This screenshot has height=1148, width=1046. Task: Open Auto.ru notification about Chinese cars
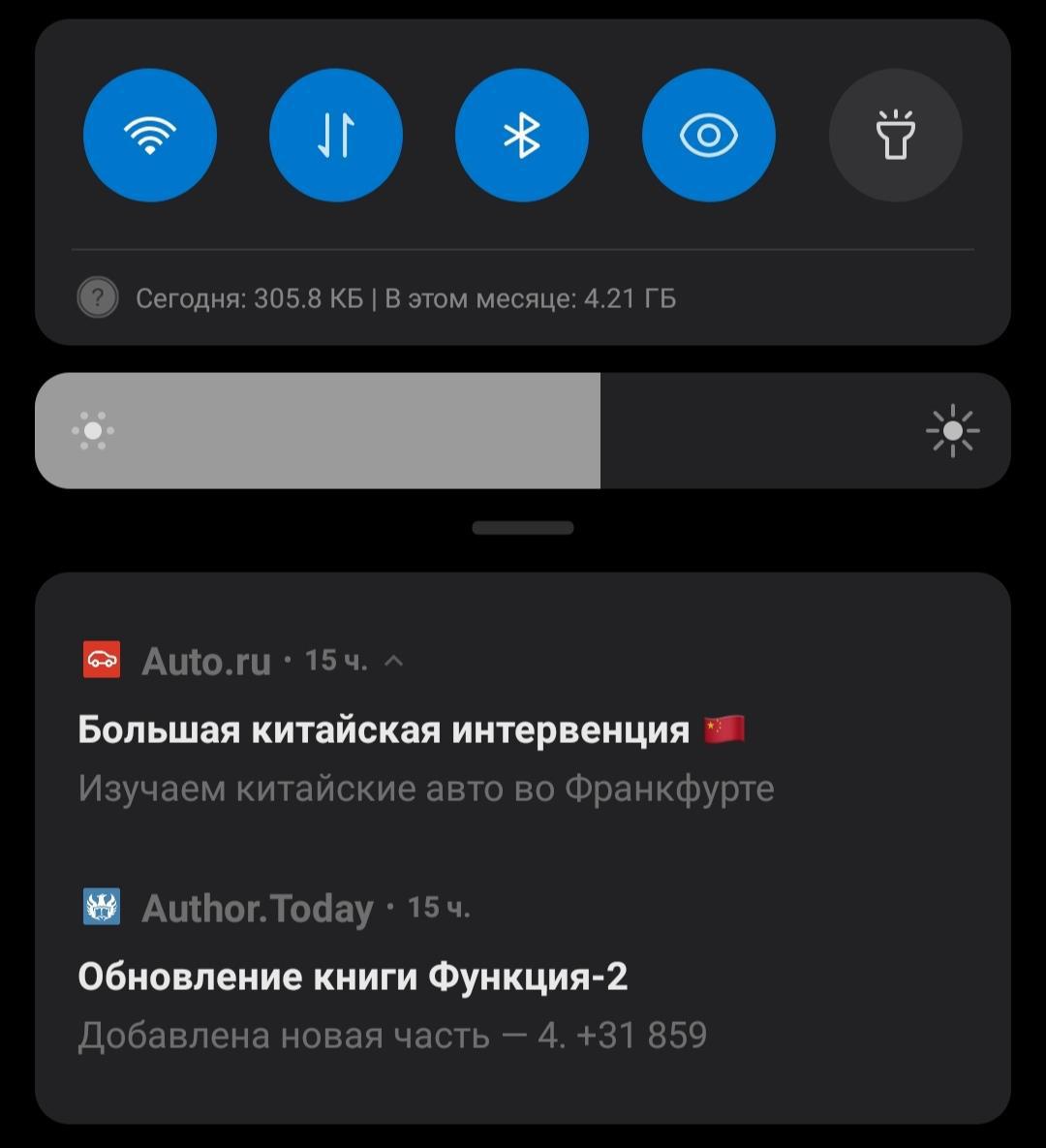coord(426,759)
